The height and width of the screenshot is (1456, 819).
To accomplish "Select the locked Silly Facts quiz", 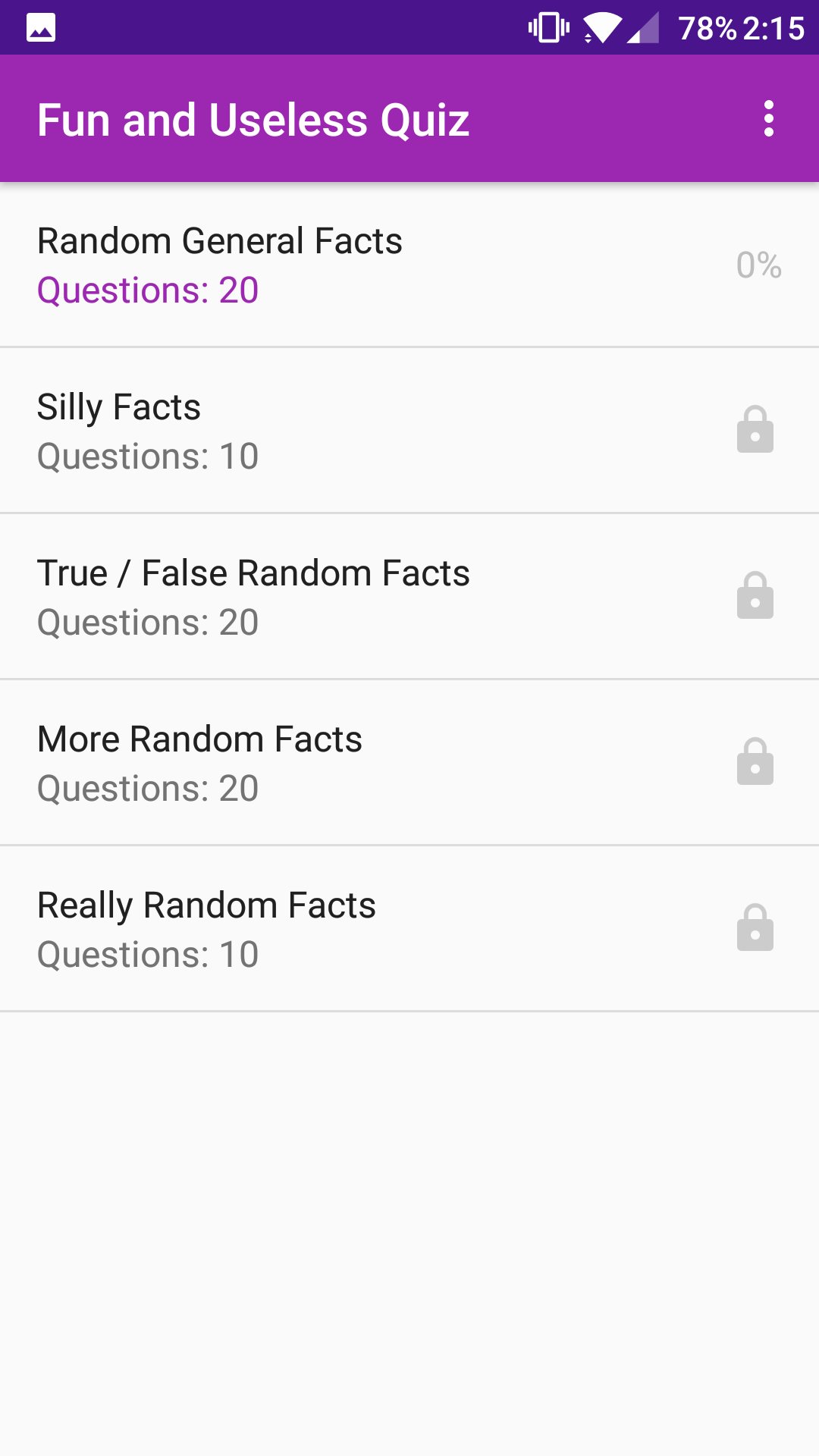I will 409,431.
